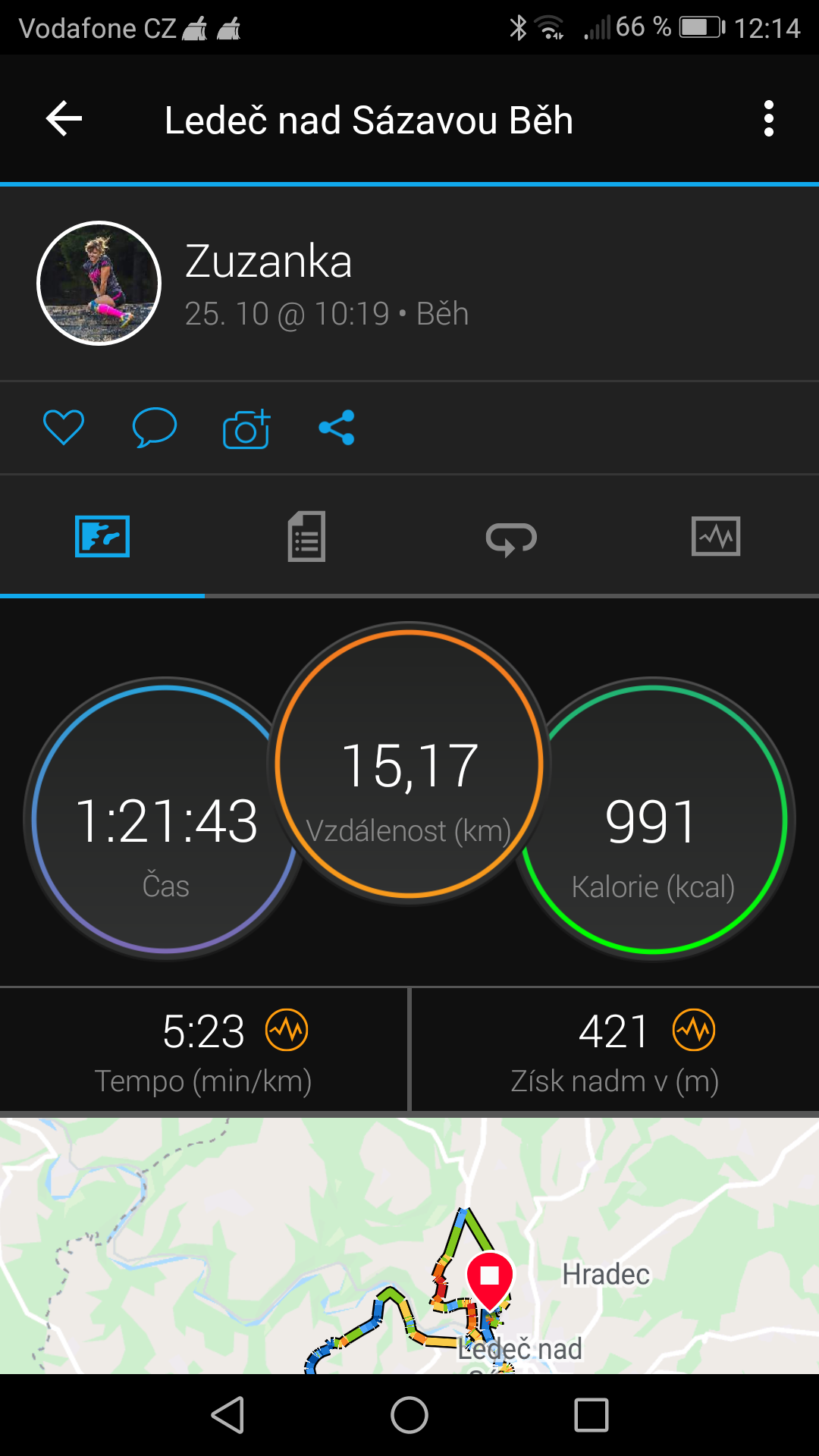819x1456 pixels.
Task: Go back using the top-left arrow
Action: click(x=64, y=119)
